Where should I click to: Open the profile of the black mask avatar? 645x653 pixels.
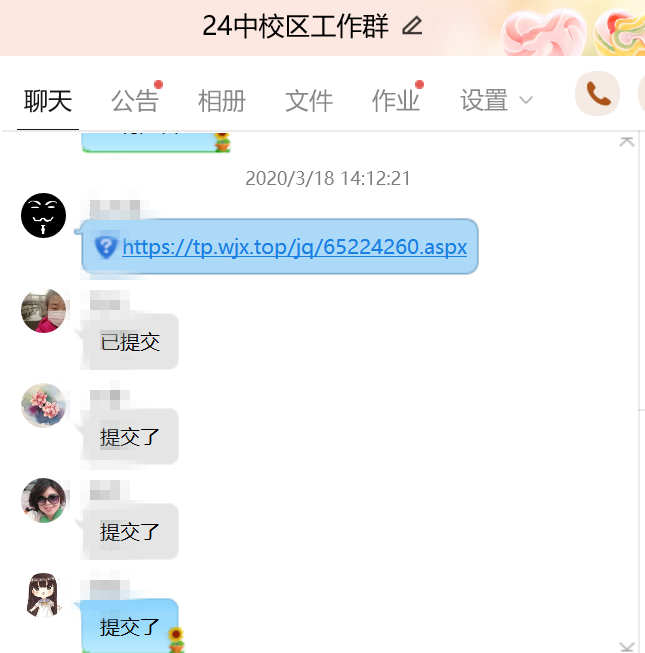tap(43, 215)
